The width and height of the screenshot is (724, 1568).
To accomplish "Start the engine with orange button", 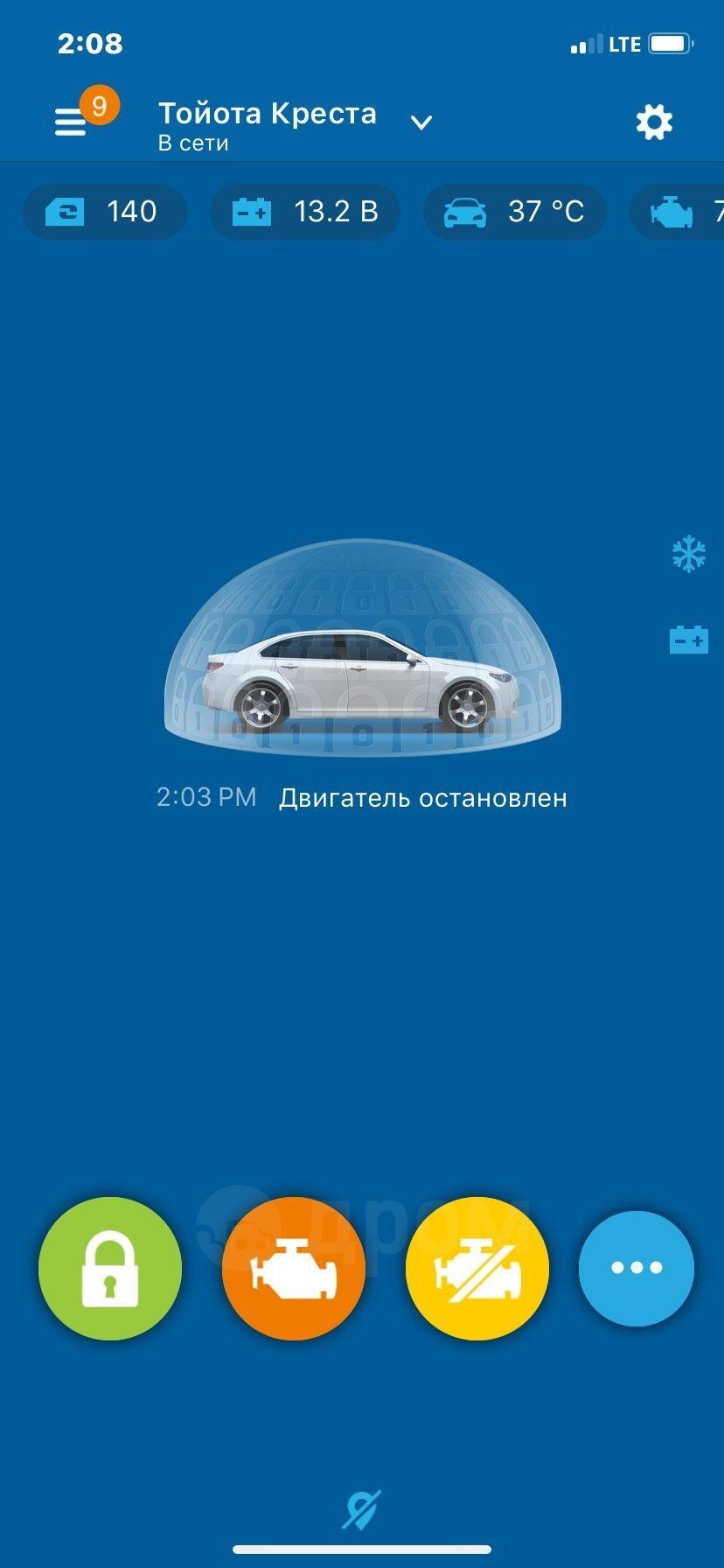I will (294, 1268).
